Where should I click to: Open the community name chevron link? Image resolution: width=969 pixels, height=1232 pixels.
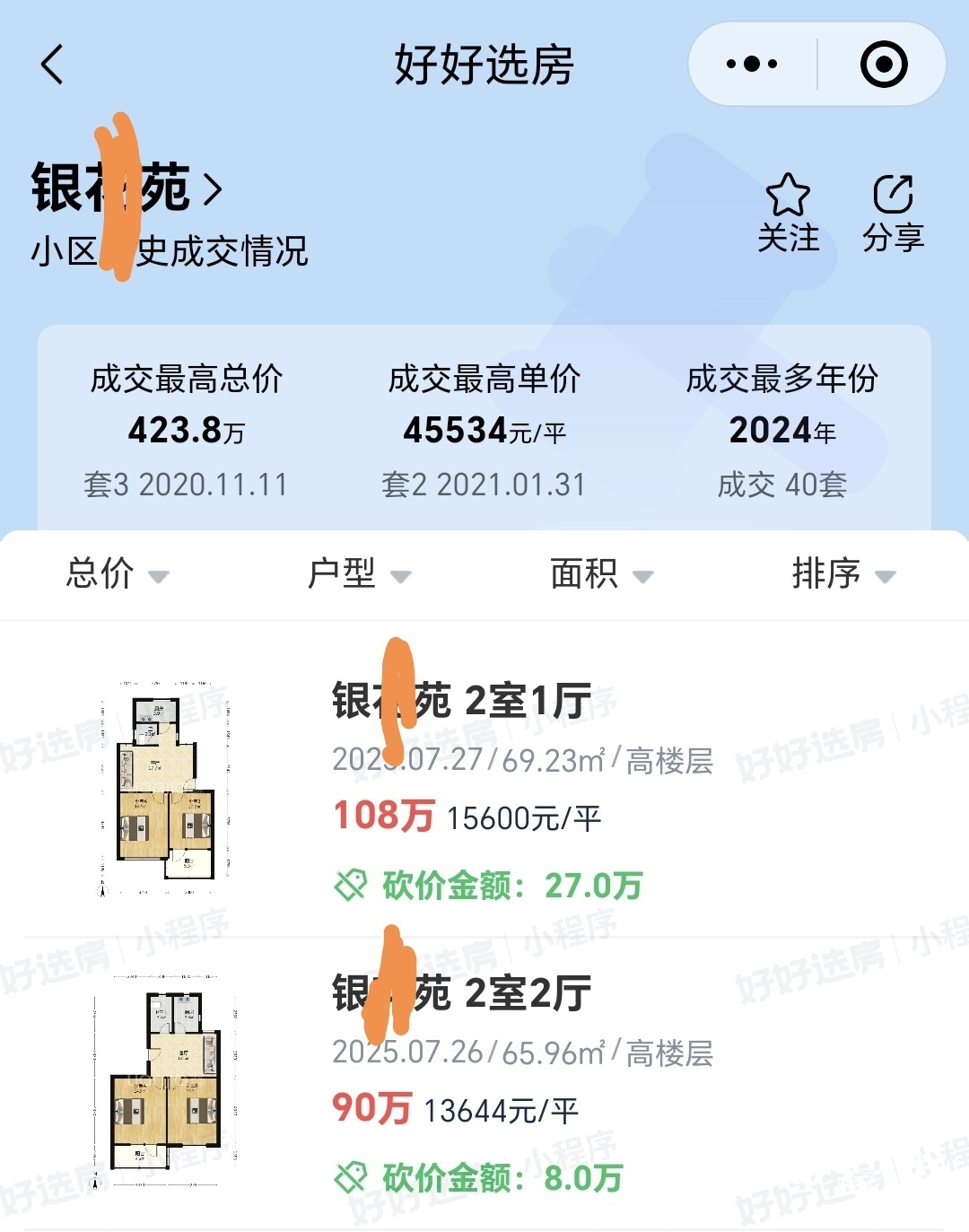(x=214, y=189)
